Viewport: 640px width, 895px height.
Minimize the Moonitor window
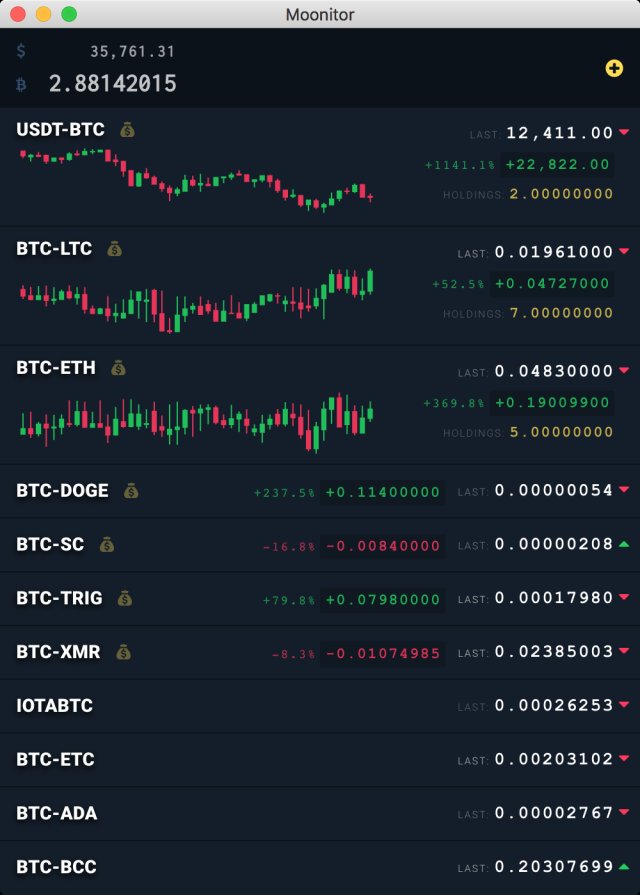43,14
